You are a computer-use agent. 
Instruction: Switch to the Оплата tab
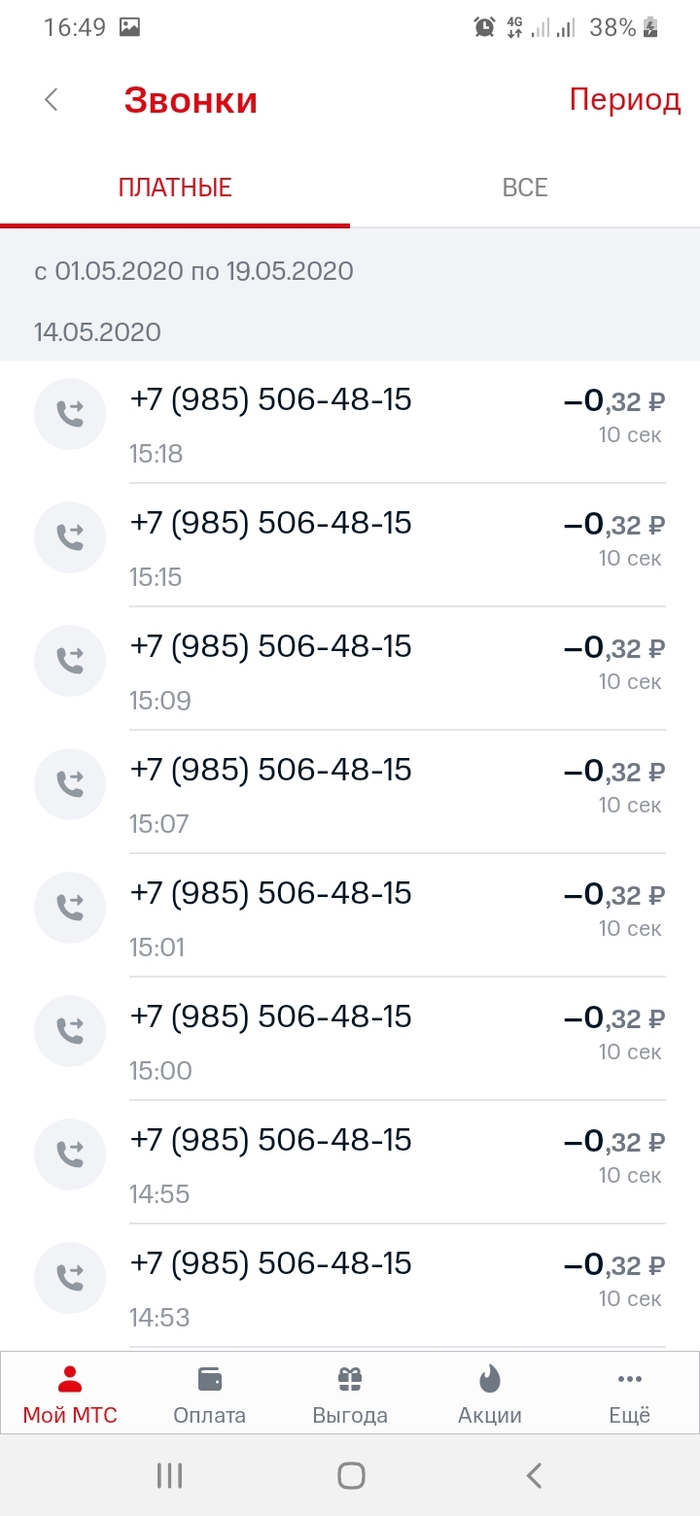tap(210, 1394)
